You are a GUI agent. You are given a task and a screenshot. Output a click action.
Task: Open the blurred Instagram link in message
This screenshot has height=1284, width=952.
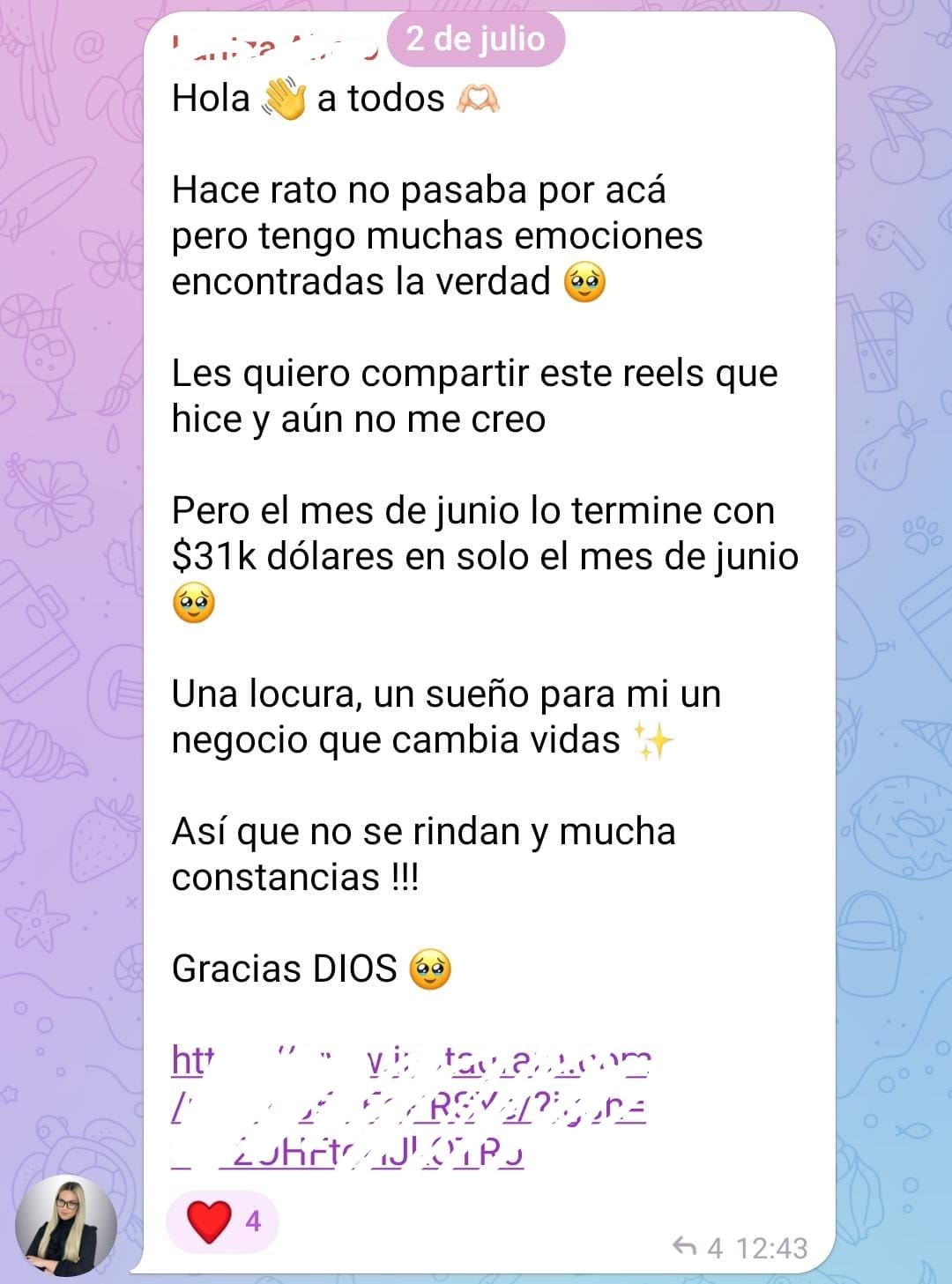point(410,1108)
